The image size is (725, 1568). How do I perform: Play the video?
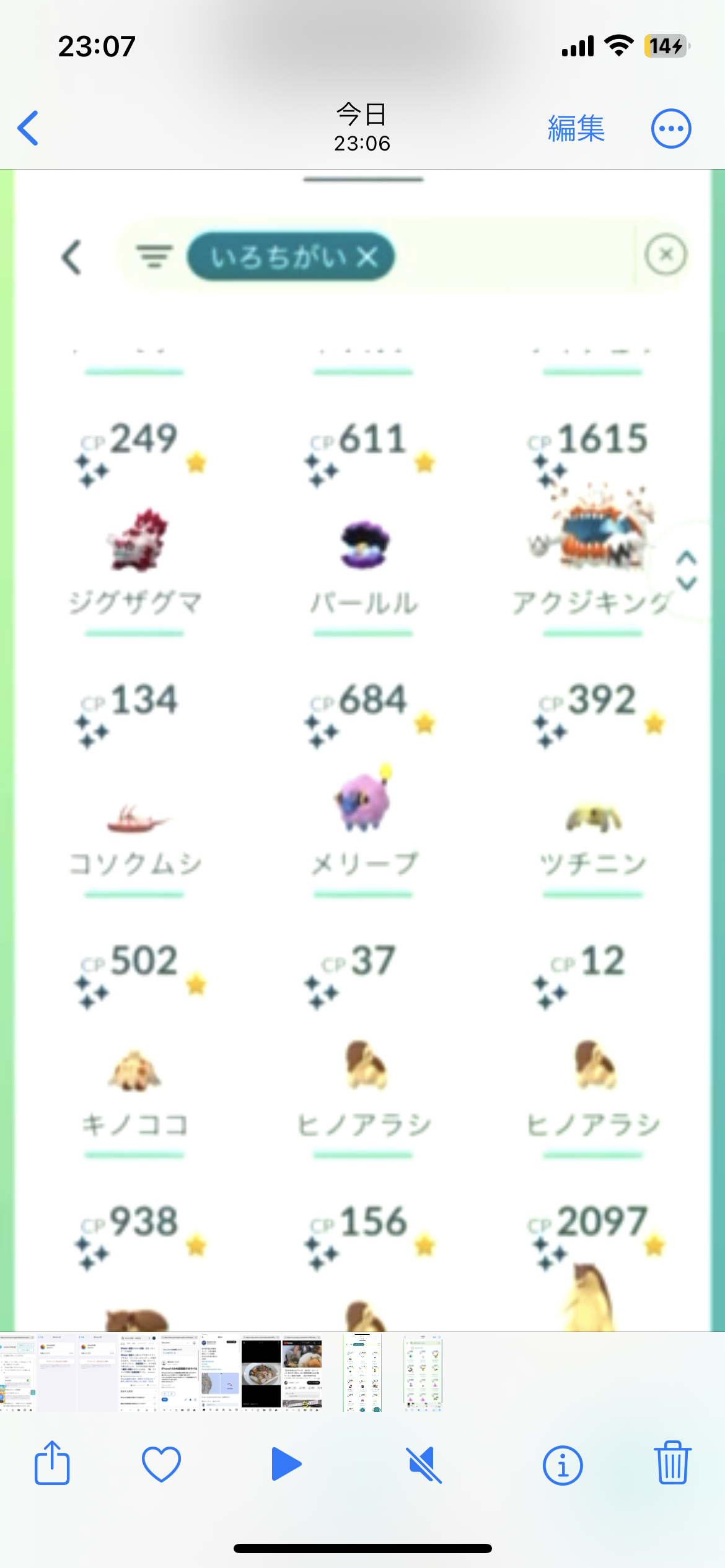286,1464
